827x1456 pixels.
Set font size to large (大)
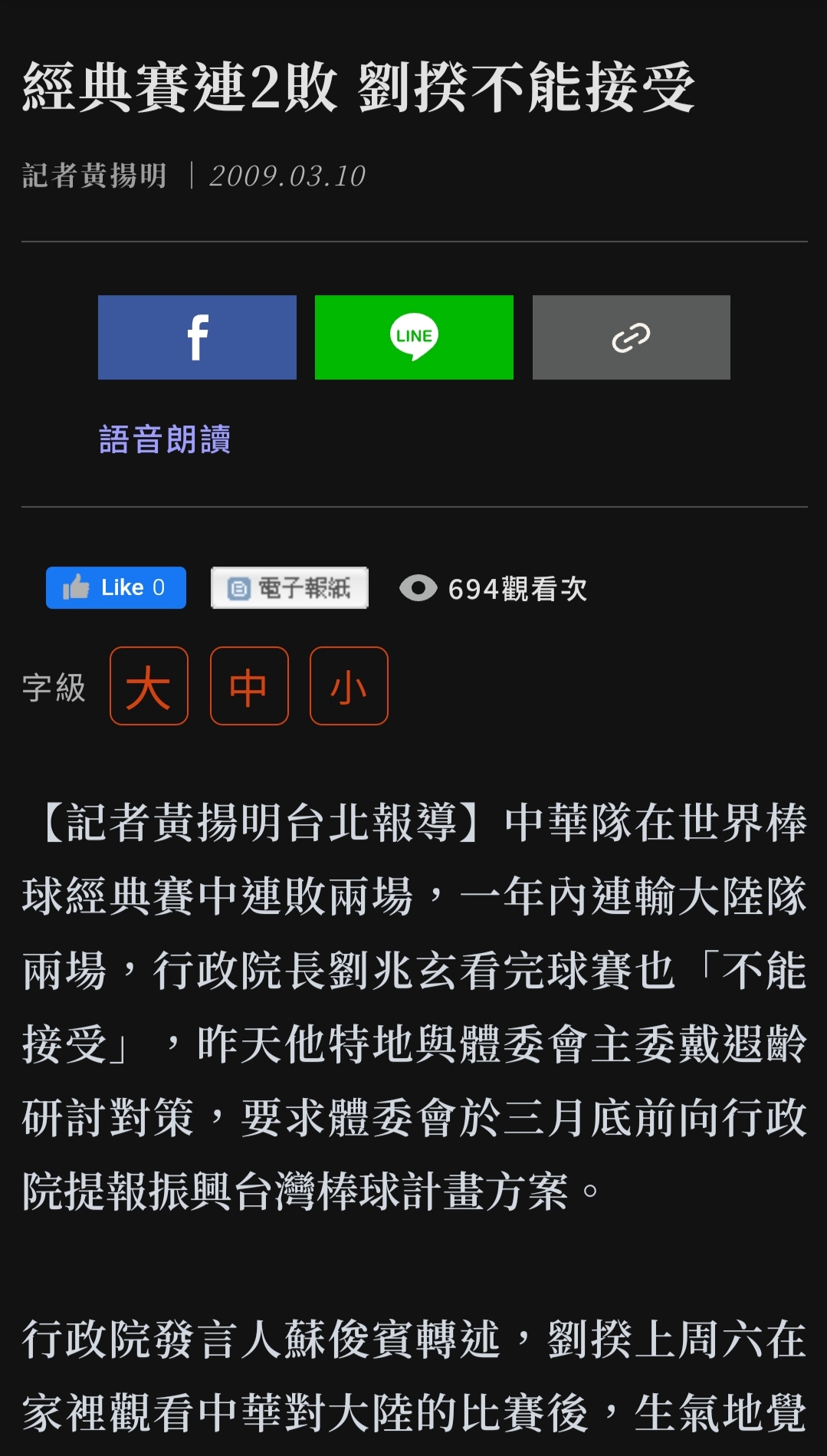149,686
